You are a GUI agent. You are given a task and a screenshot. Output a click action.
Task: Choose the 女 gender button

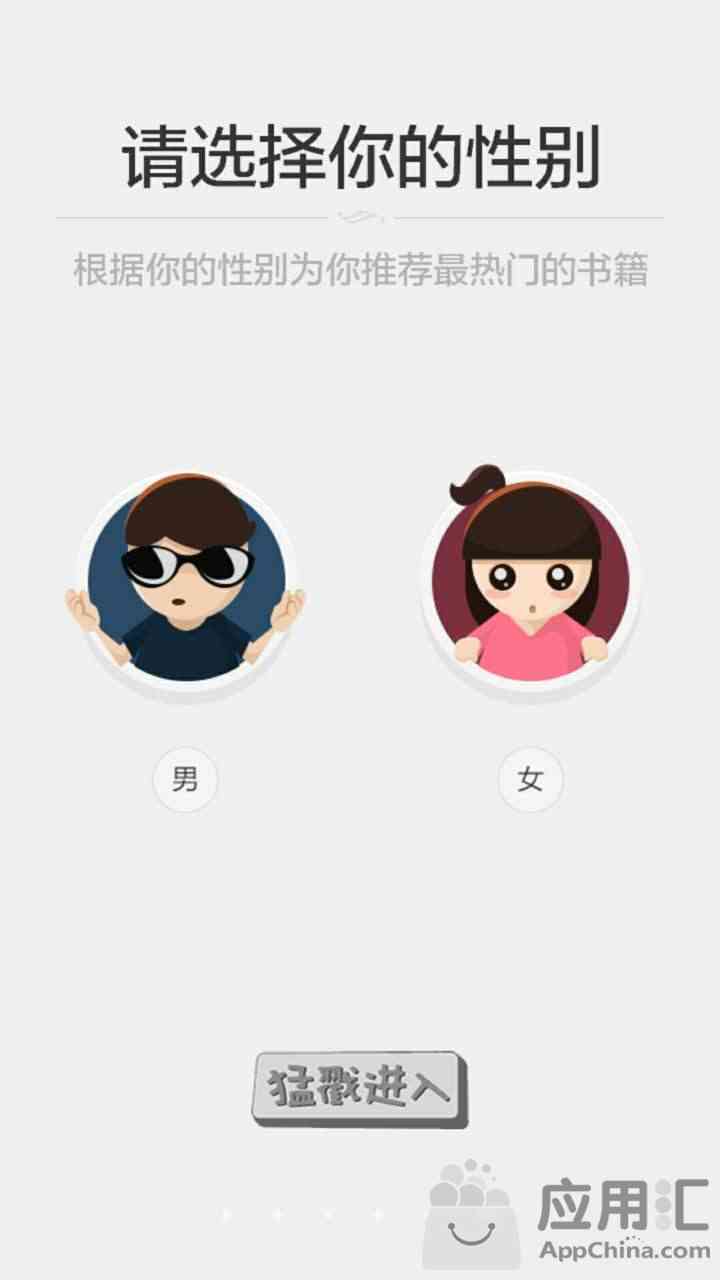click(x=530, y=779)
